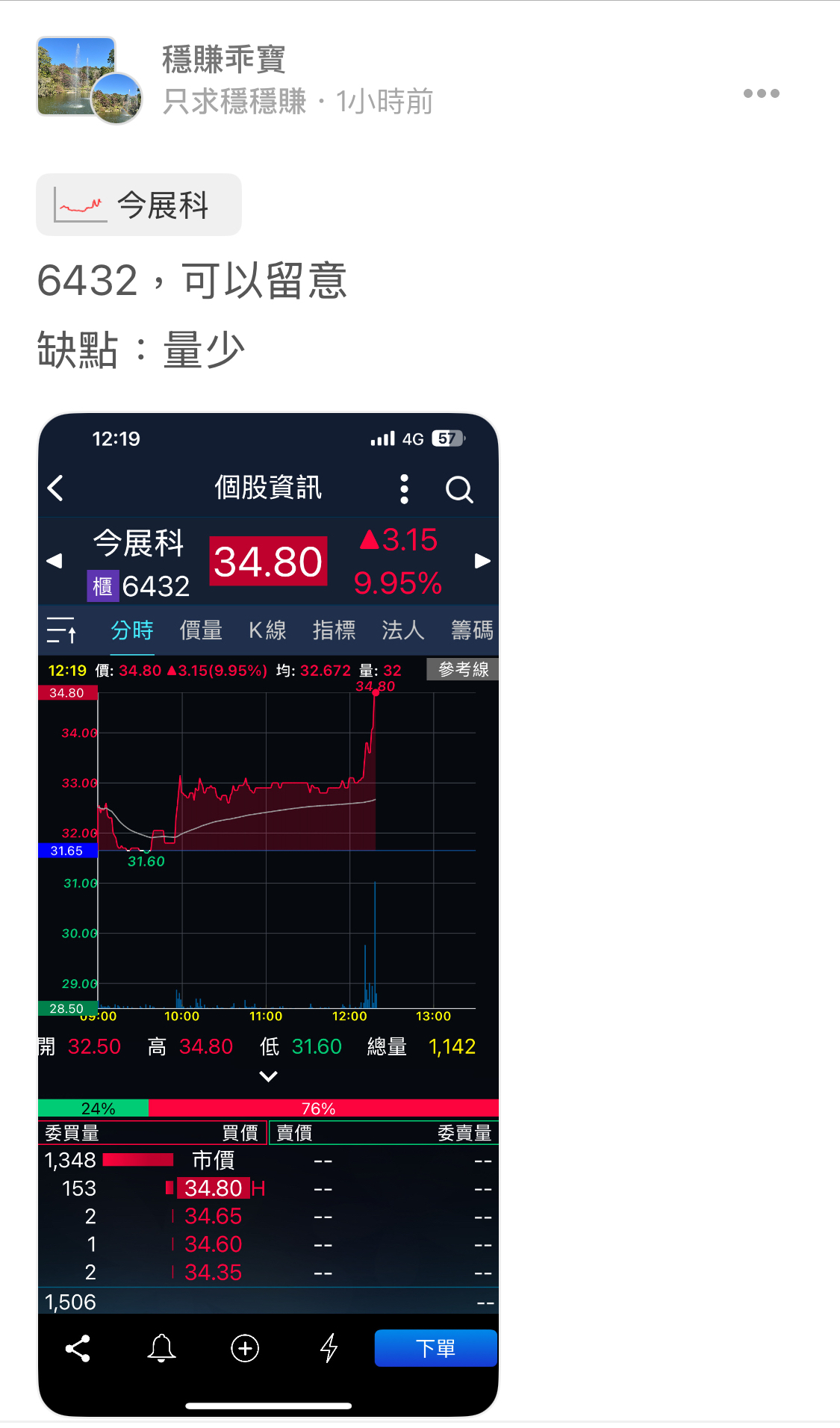The image size is (840, 1428).
Task: Open the username 穩賺乖寶
Action: 224,59
